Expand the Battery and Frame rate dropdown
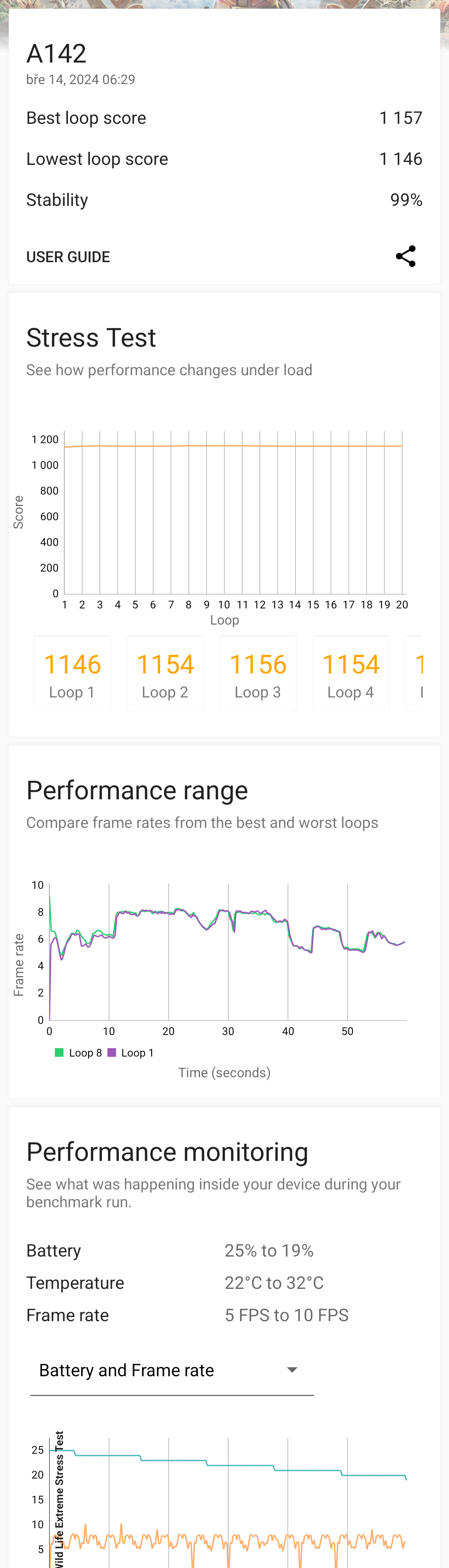449x1568 pixels. [x=171, y=1370]
